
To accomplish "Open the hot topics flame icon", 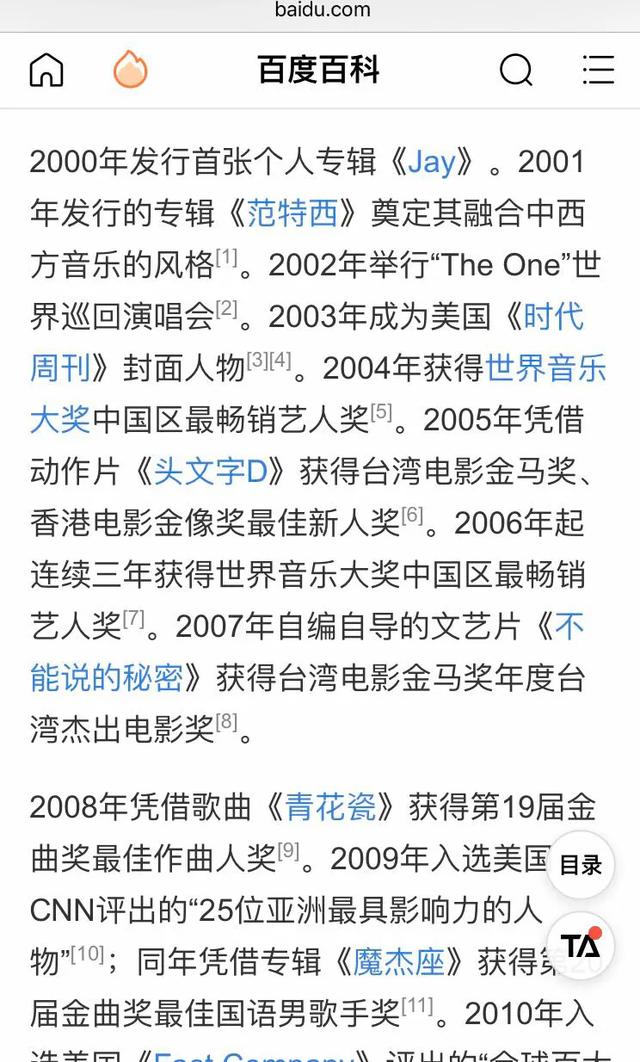I will coord(130,69).
